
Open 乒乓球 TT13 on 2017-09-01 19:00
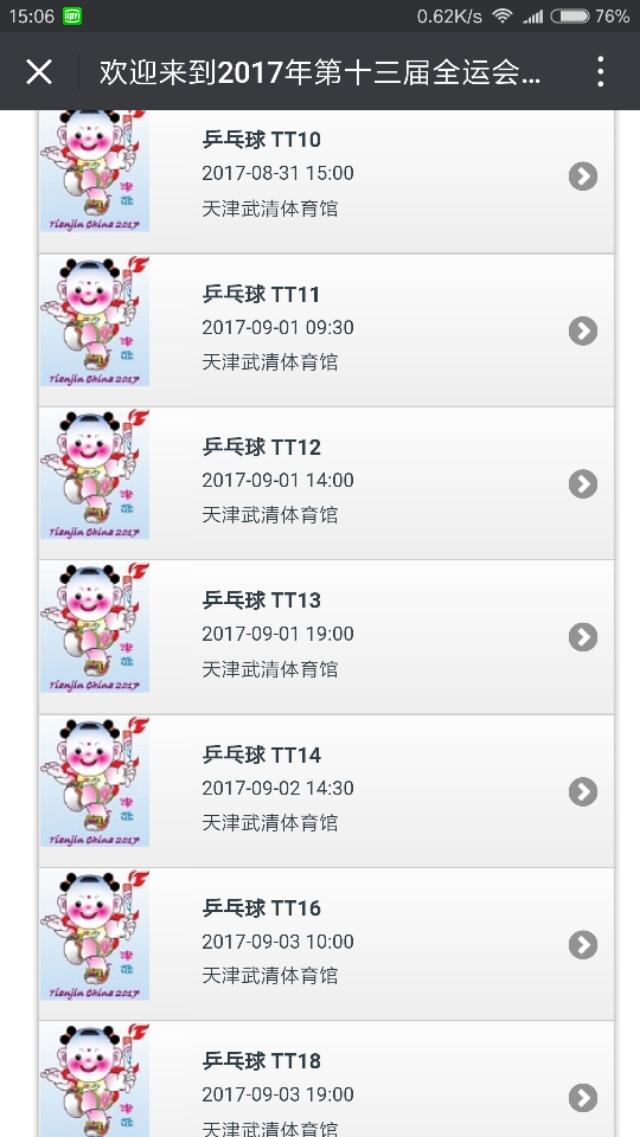tap(326, 637)
